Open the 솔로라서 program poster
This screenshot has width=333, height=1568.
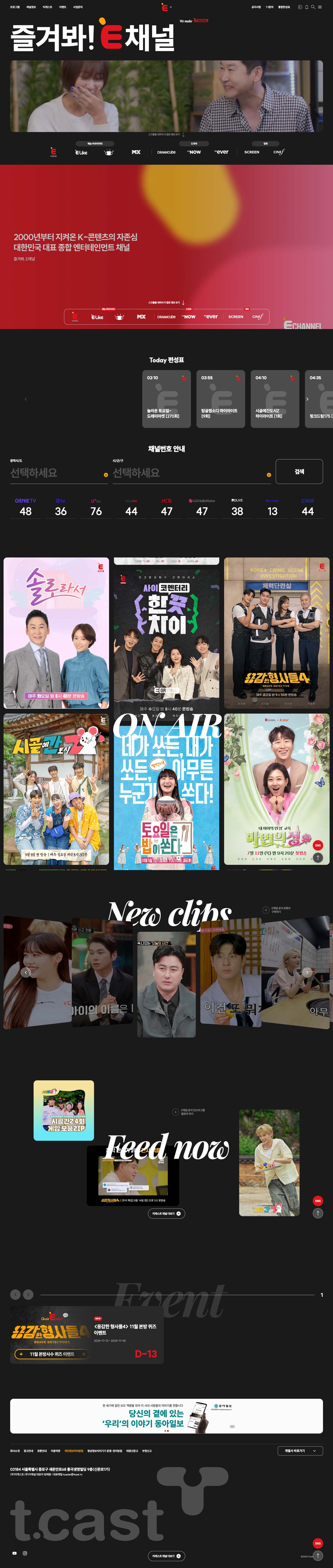[56, 633]
